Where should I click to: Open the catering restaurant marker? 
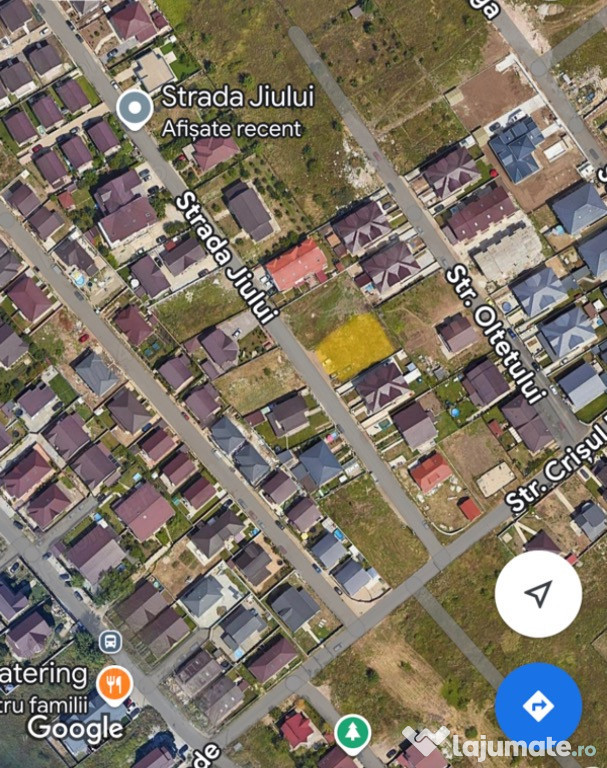[114, 684]
